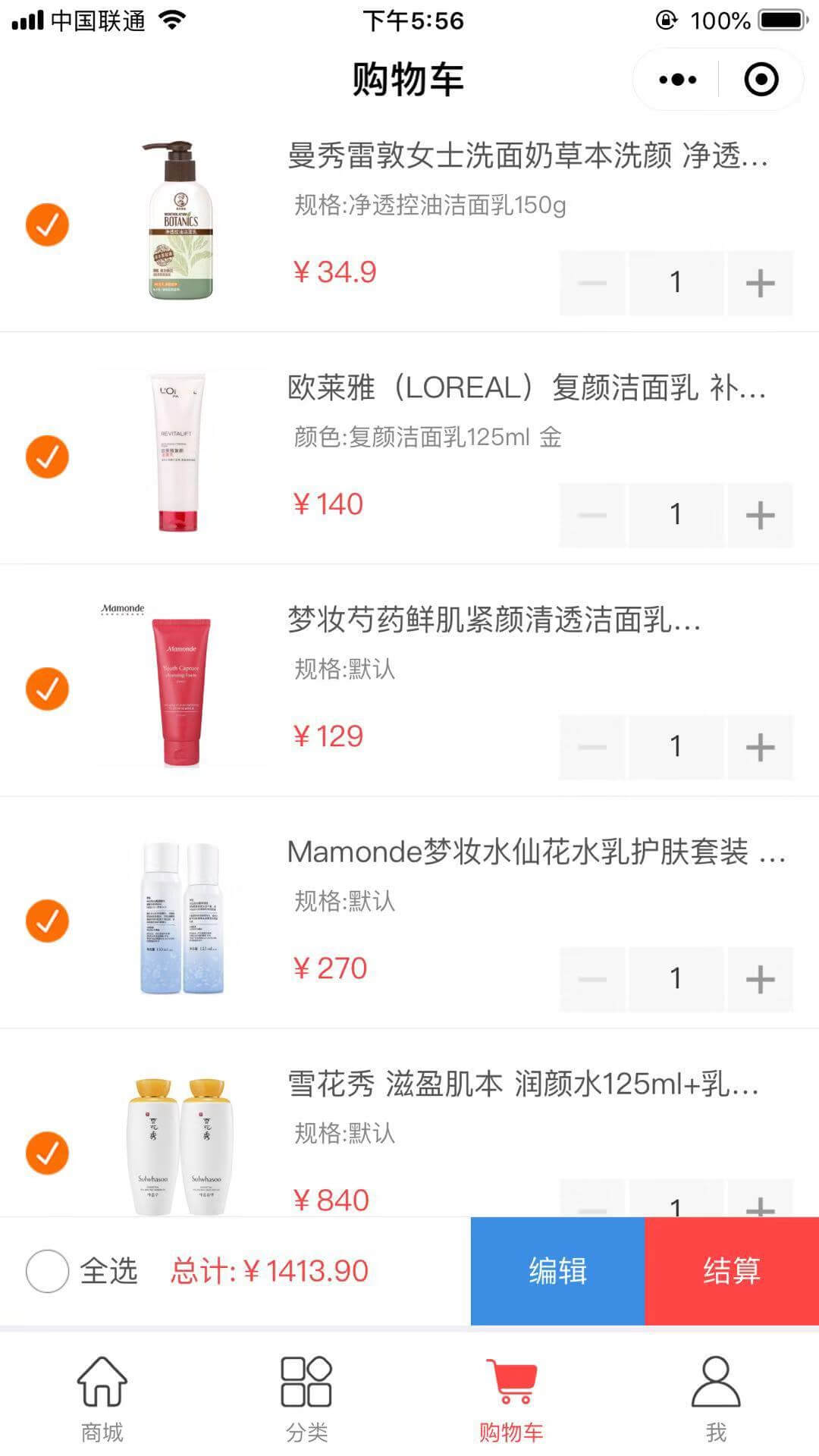Image resolution: width=819 pixels, height=1456 pixels.
Task: Close the mini program via circle icon
Action: (761, 80)
